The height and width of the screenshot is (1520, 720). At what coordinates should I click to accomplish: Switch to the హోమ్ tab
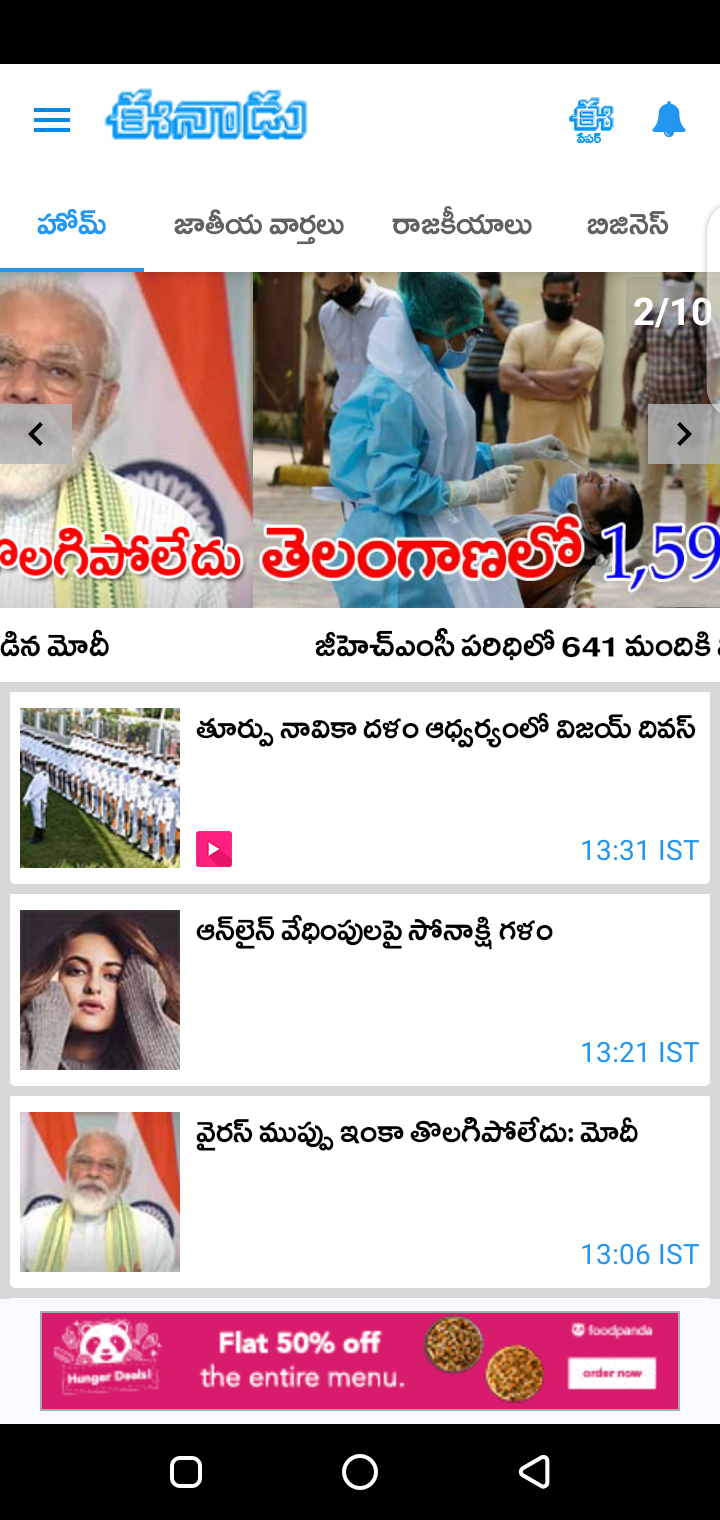point(71,225)
